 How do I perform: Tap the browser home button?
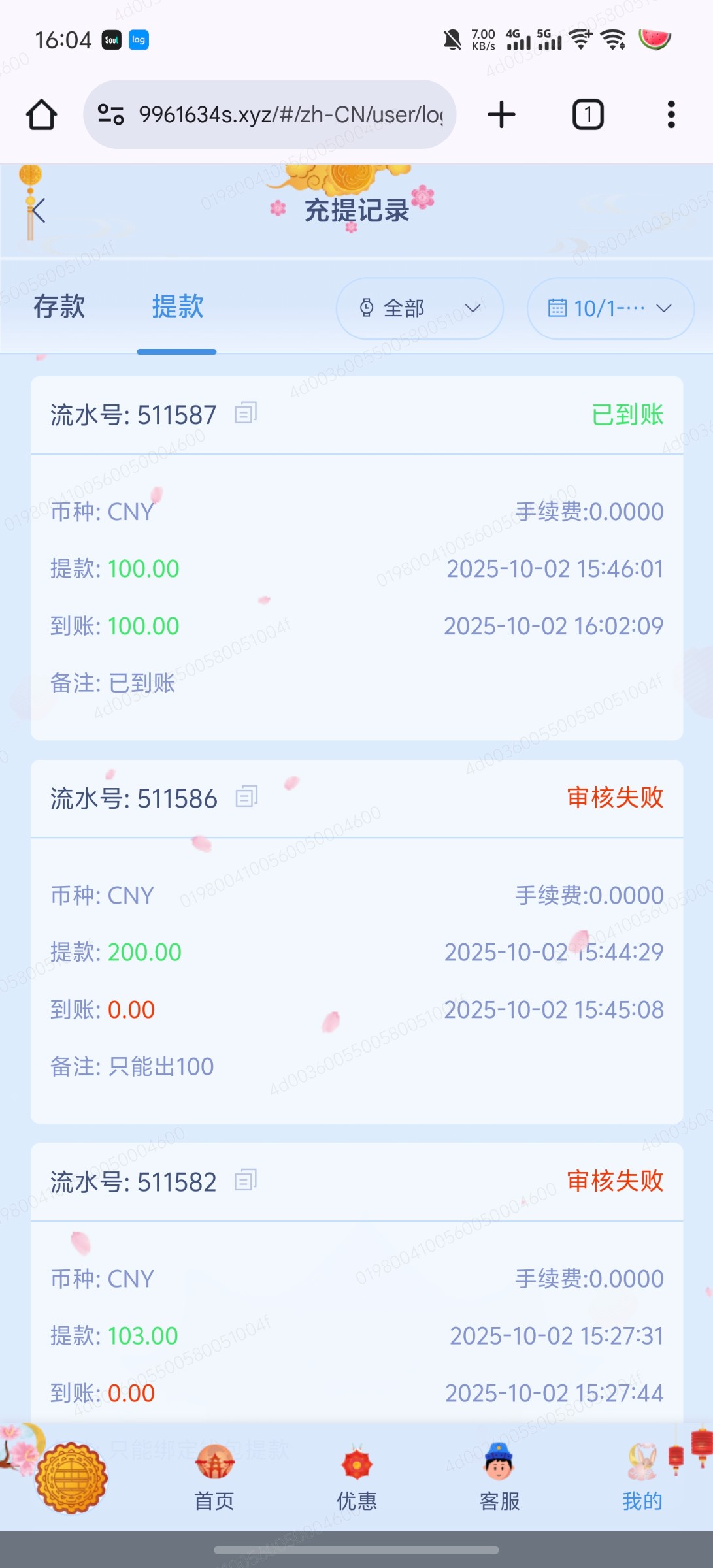[41, 115]
